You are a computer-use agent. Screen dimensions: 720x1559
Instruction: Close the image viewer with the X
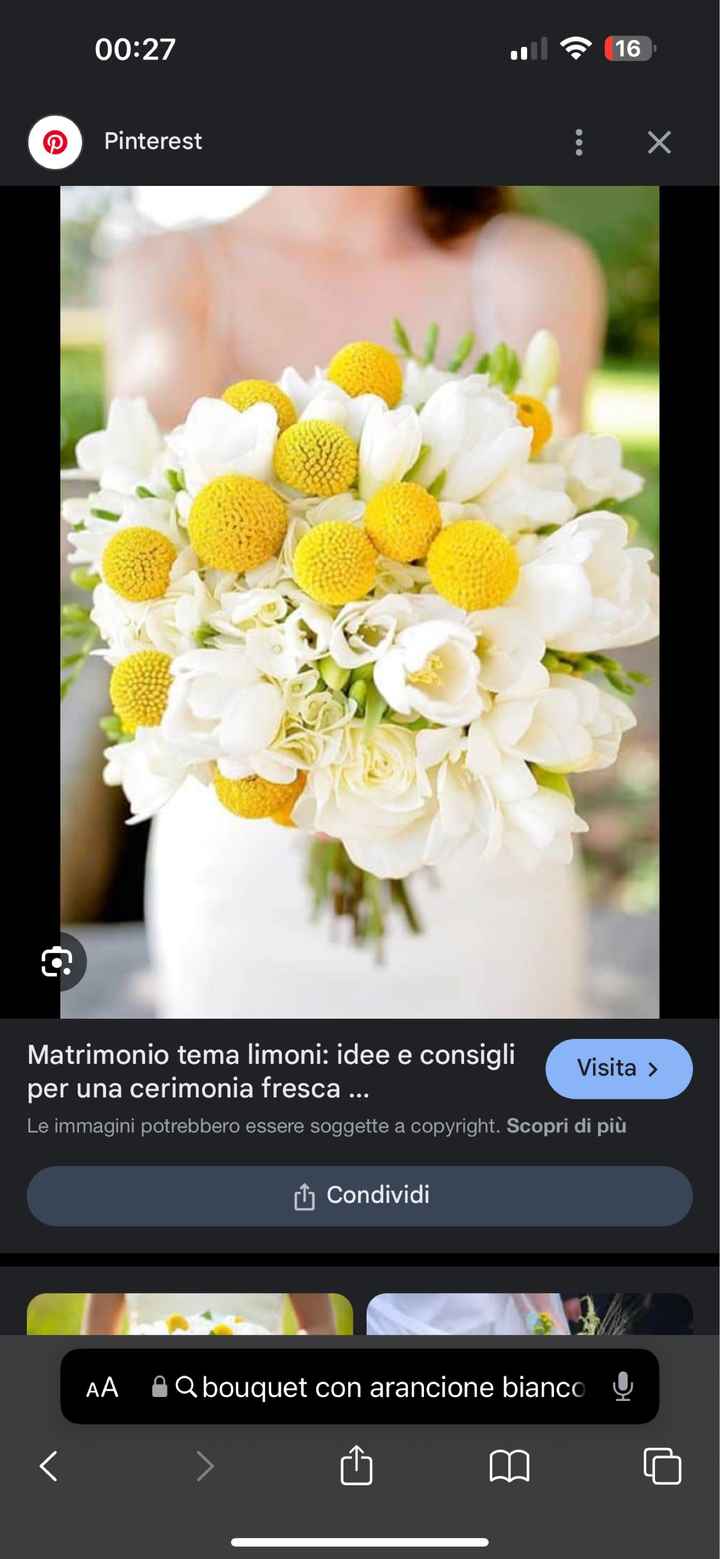coord(659,142)
